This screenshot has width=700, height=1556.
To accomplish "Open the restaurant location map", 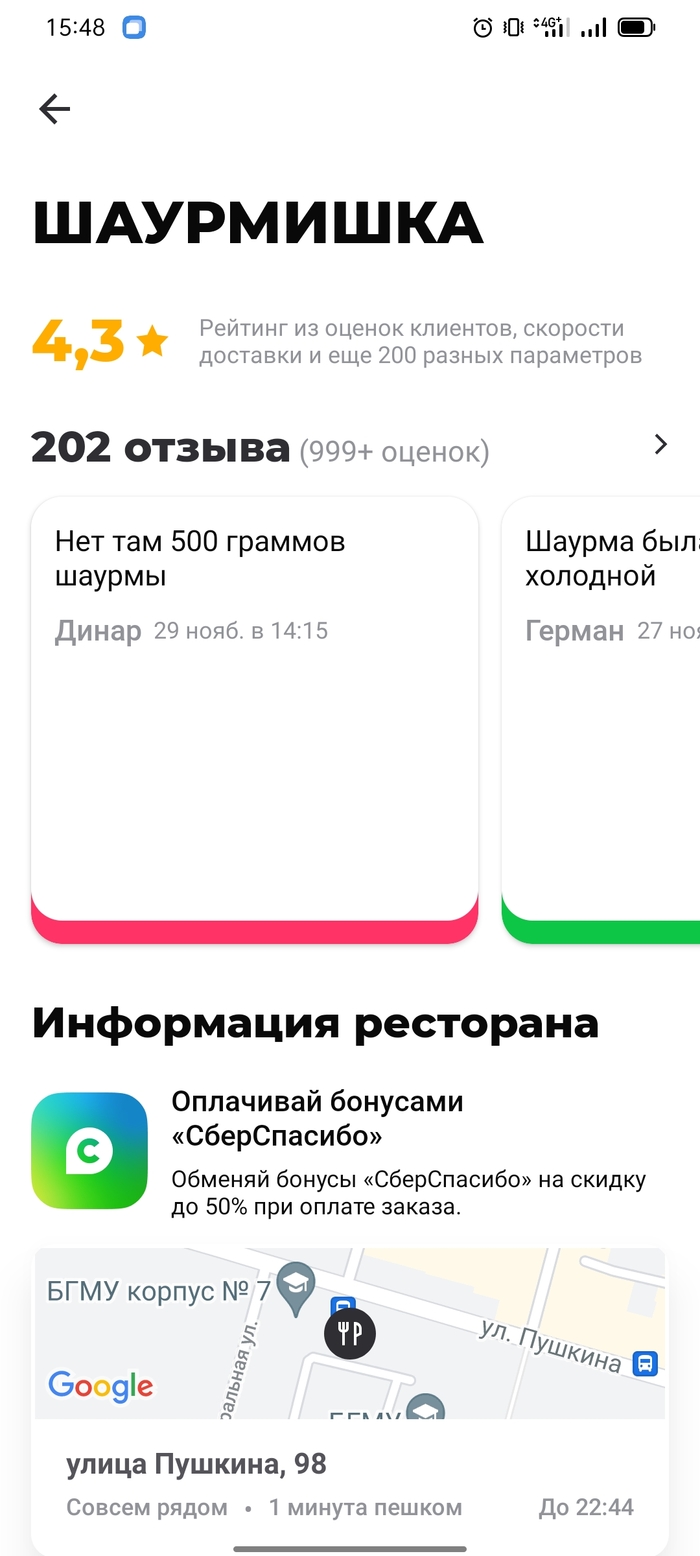I will pyautogui.click(x=350, y=1333).
